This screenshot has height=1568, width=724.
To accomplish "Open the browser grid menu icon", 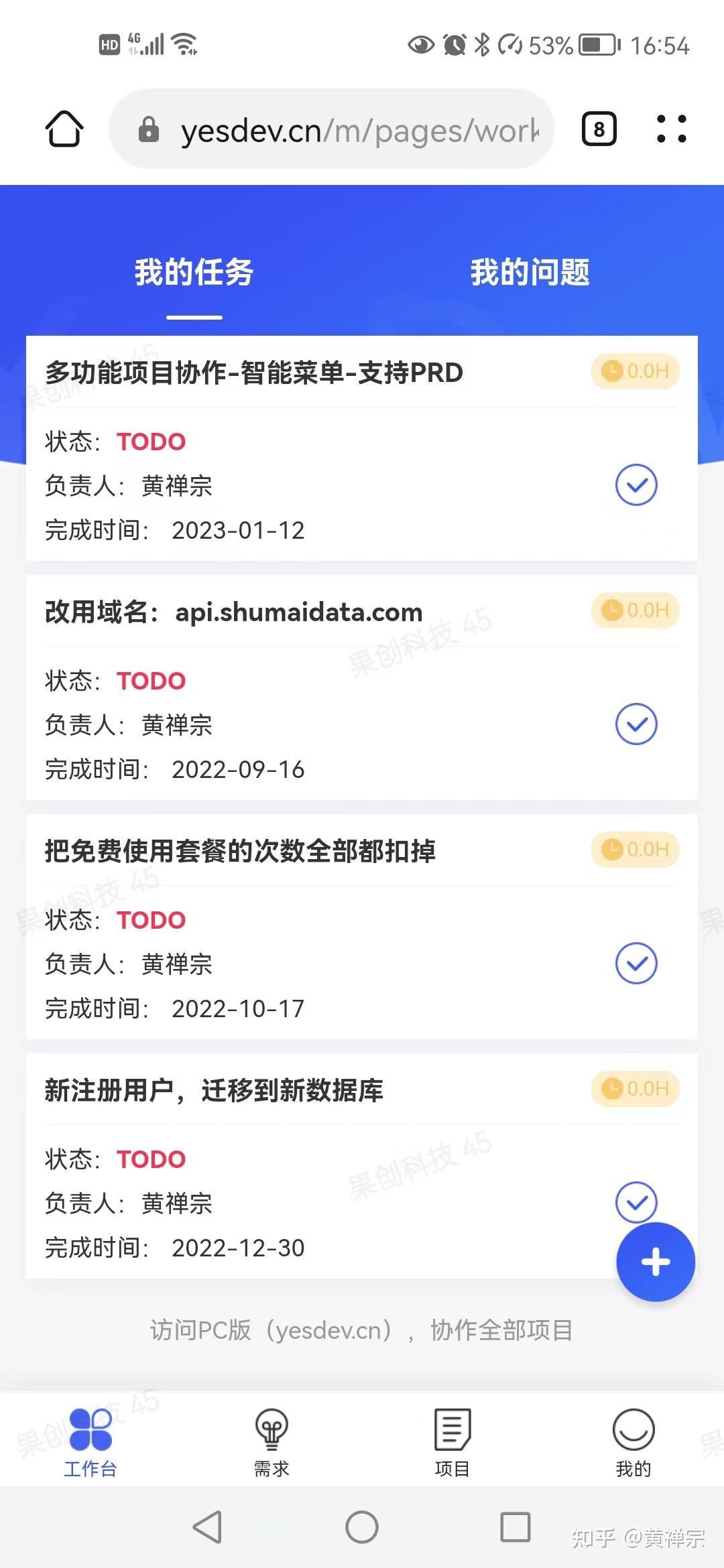I will (x=670, y=129).
